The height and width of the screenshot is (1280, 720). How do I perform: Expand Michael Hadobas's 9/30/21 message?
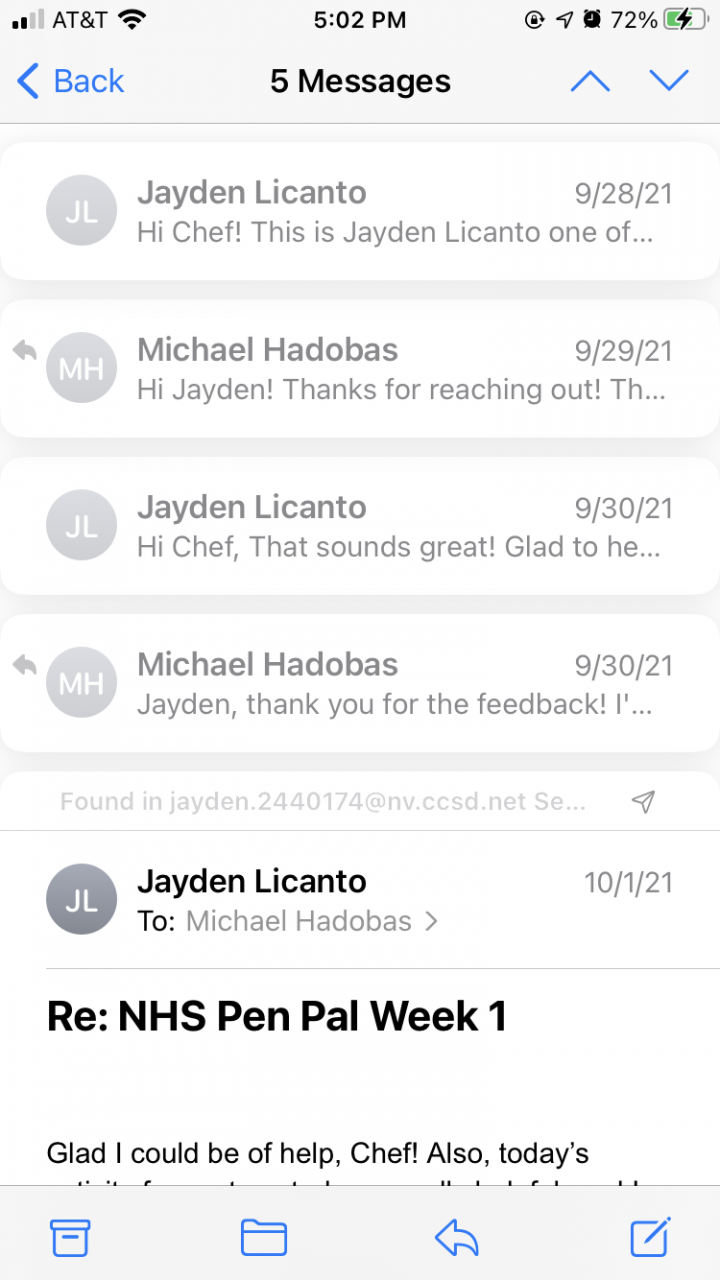pos(360,683)
